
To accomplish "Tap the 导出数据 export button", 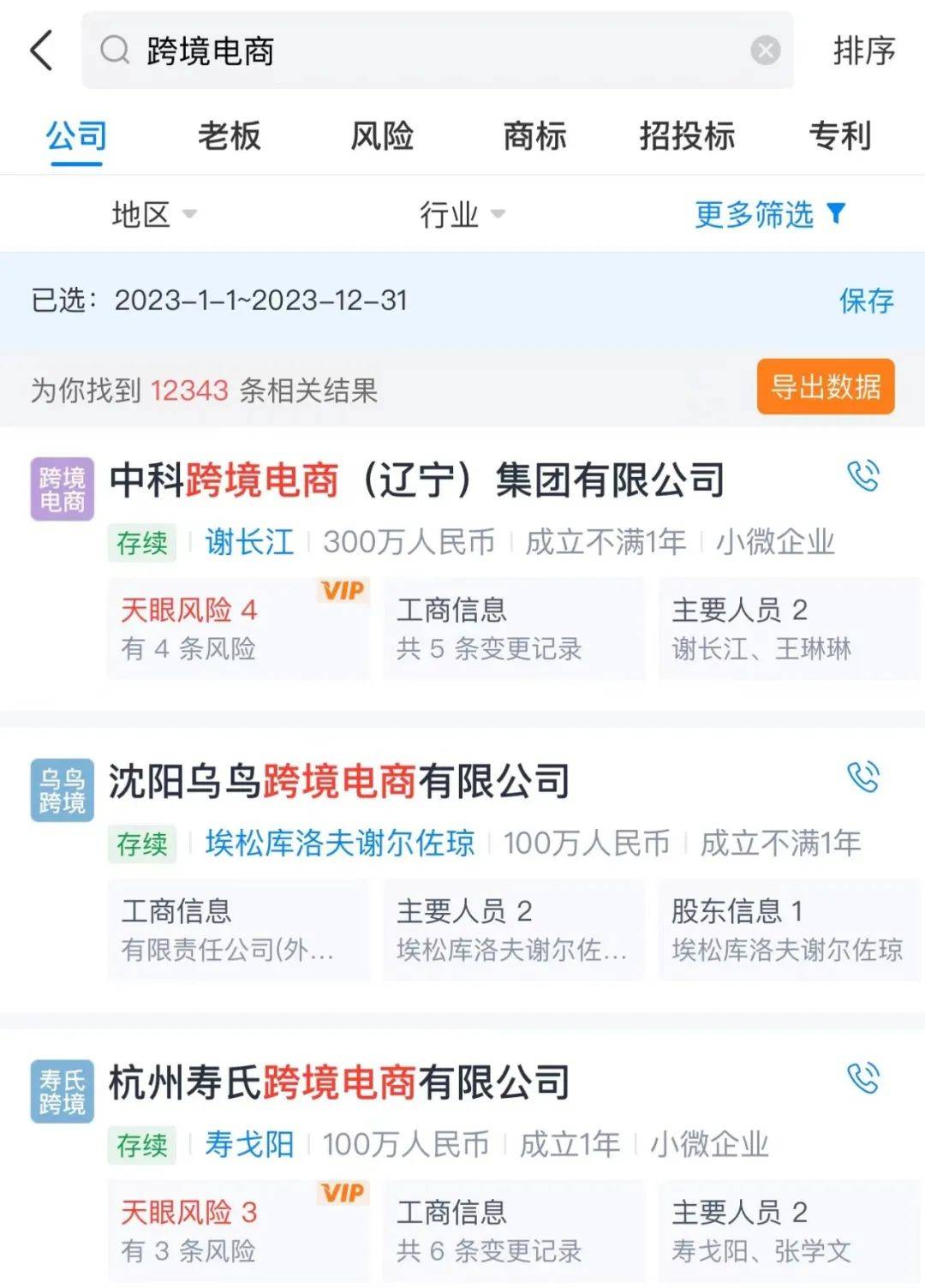I will (x=826, y=387).
